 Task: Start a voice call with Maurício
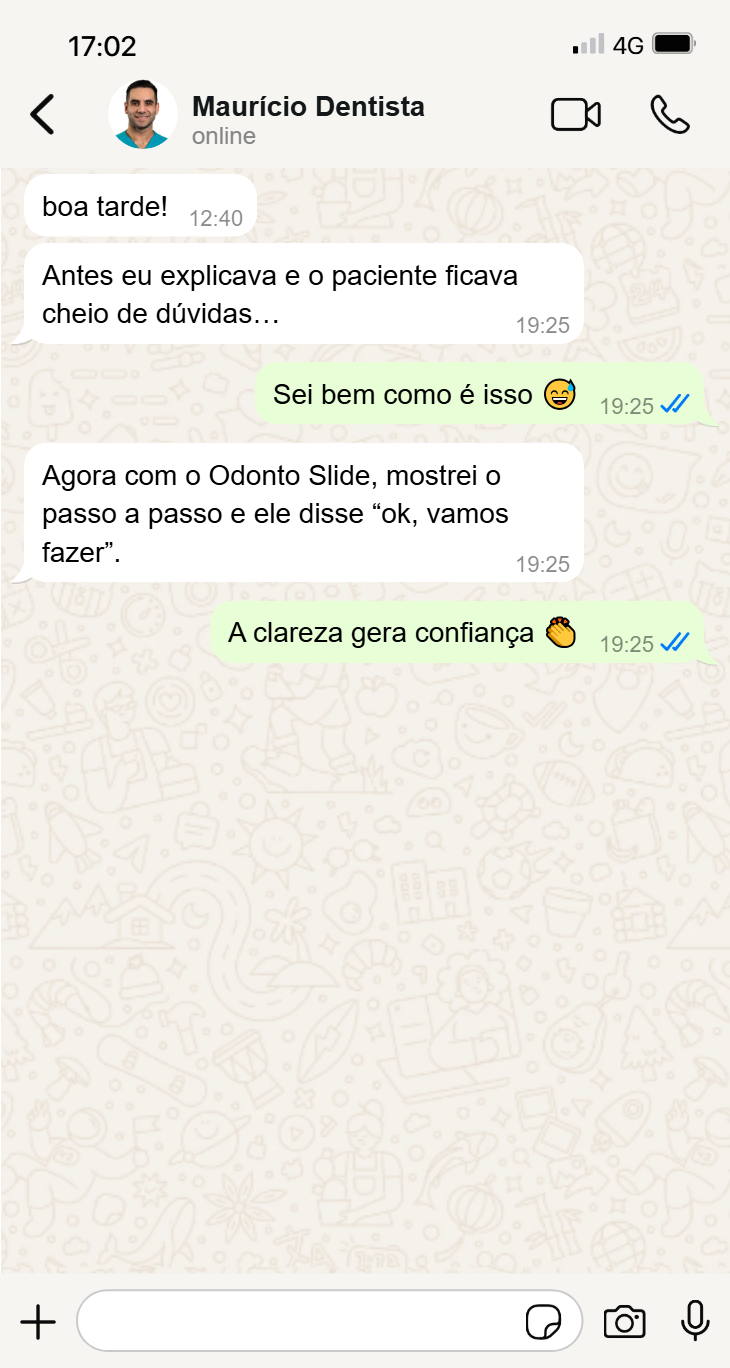pyautogui.click(x=669, y=115)
